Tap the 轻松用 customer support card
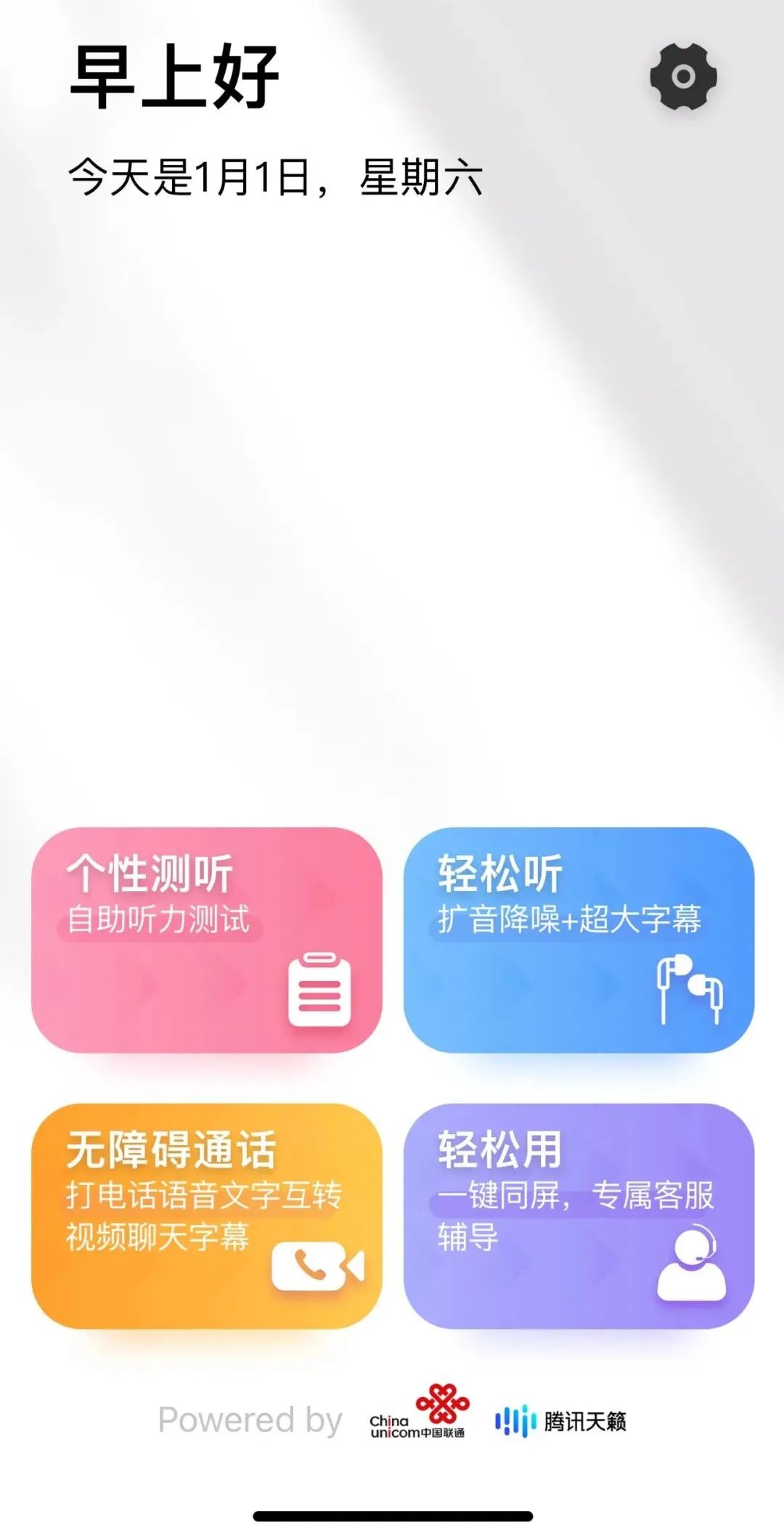The image size is (784, 1538). [x=579, y=1216]
